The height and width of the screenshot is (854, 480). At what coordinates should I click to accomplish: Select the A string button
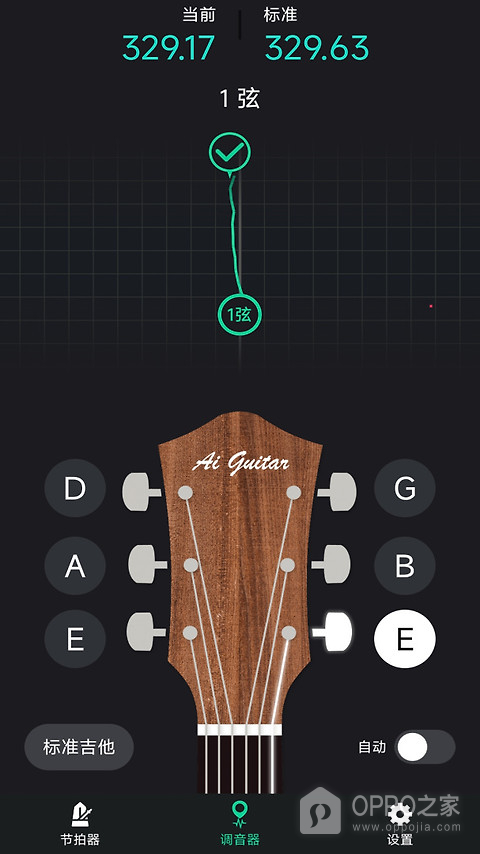pos(75,566)
